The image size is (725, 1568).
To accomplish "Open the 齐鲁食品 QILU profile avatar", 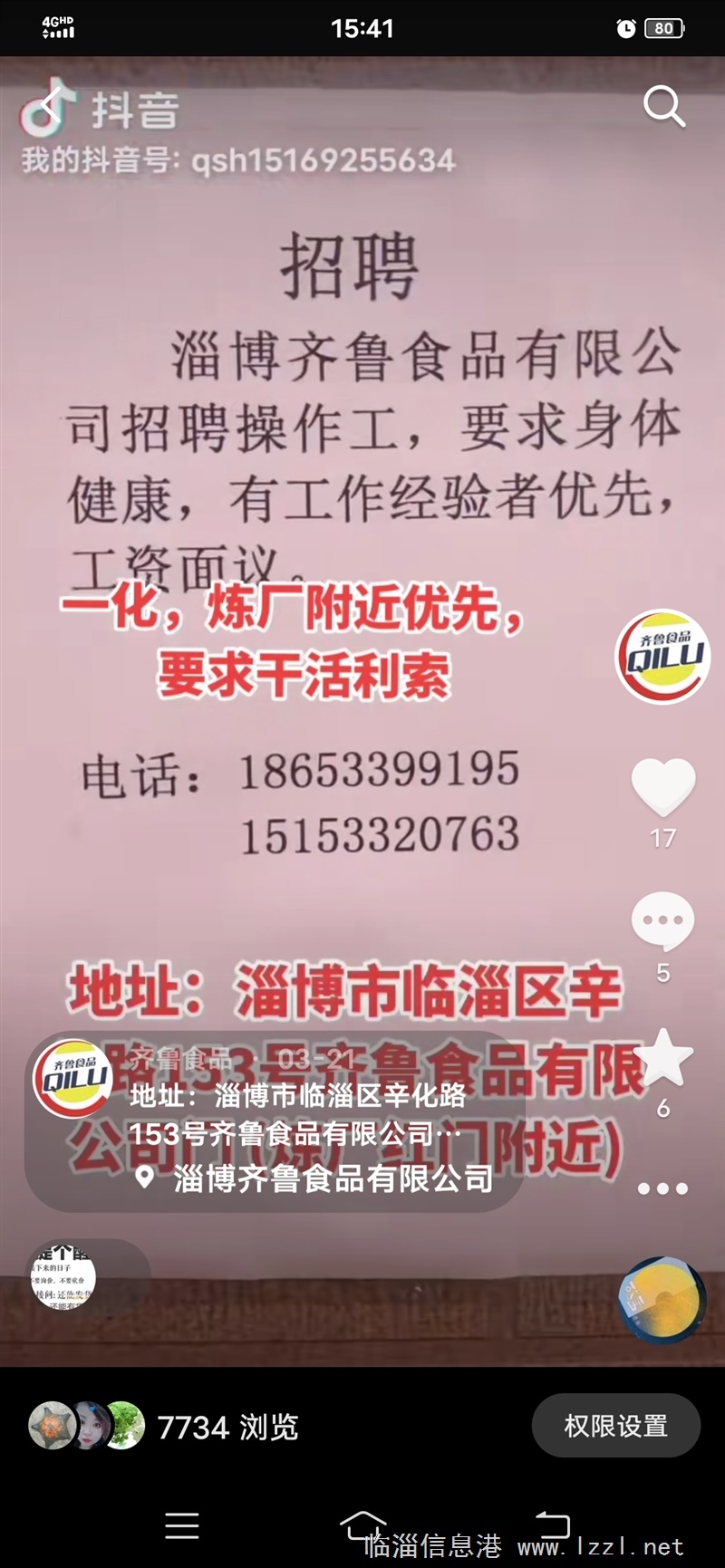I will (662, 657).
